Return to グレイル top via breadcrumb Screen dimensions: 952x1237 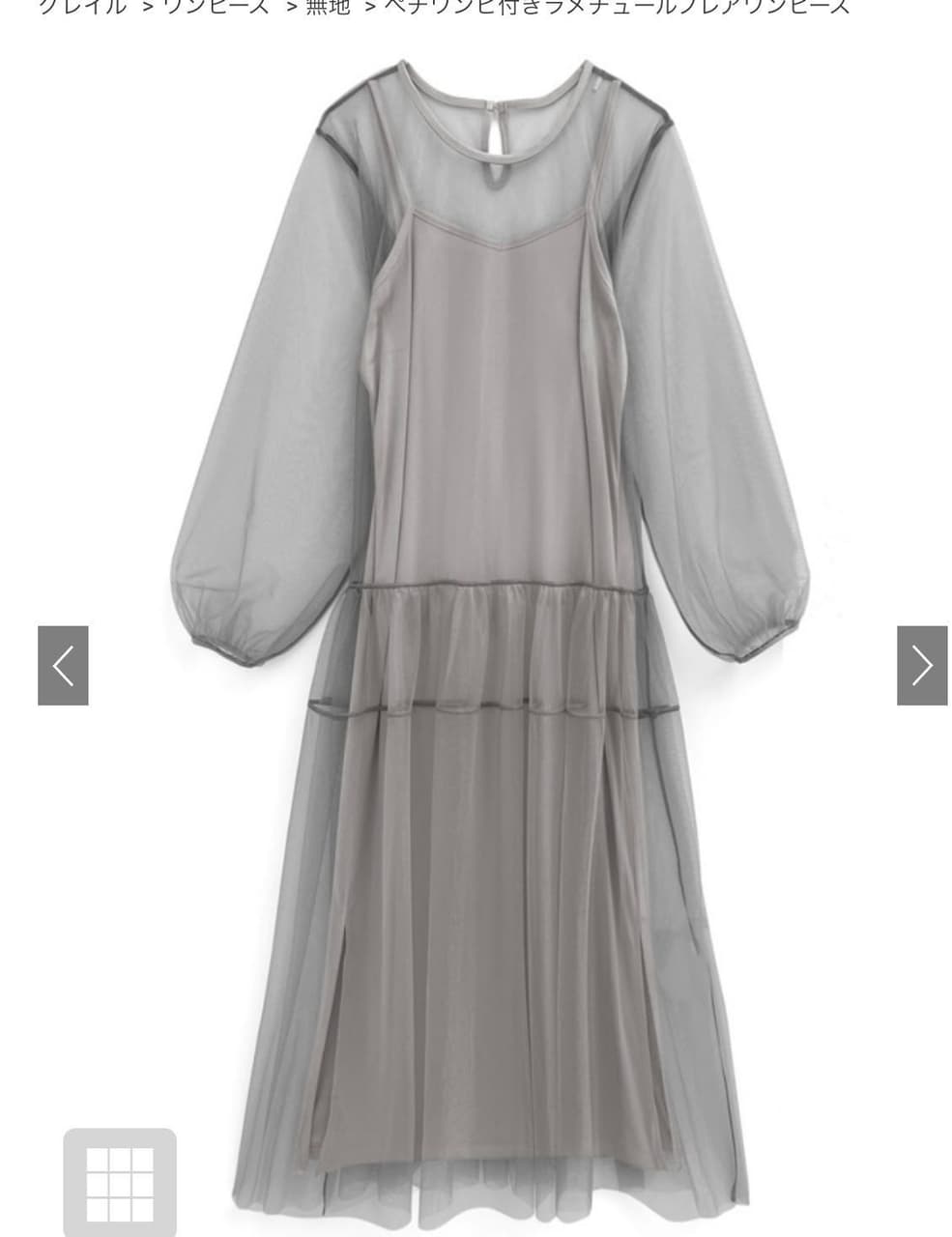click(82, 7)
